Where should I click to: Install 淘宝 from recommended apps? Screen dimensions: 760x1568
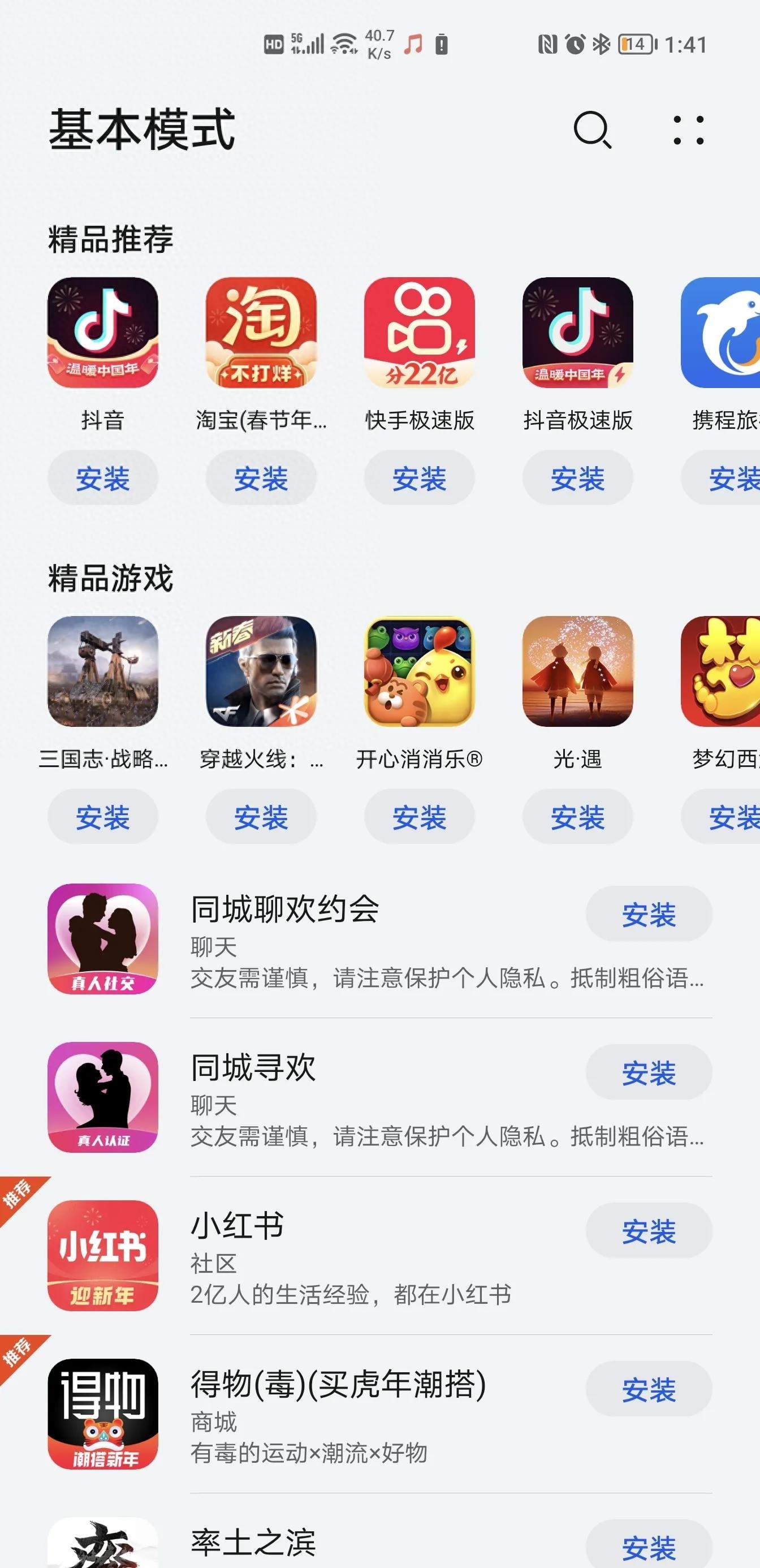(261, 478)
